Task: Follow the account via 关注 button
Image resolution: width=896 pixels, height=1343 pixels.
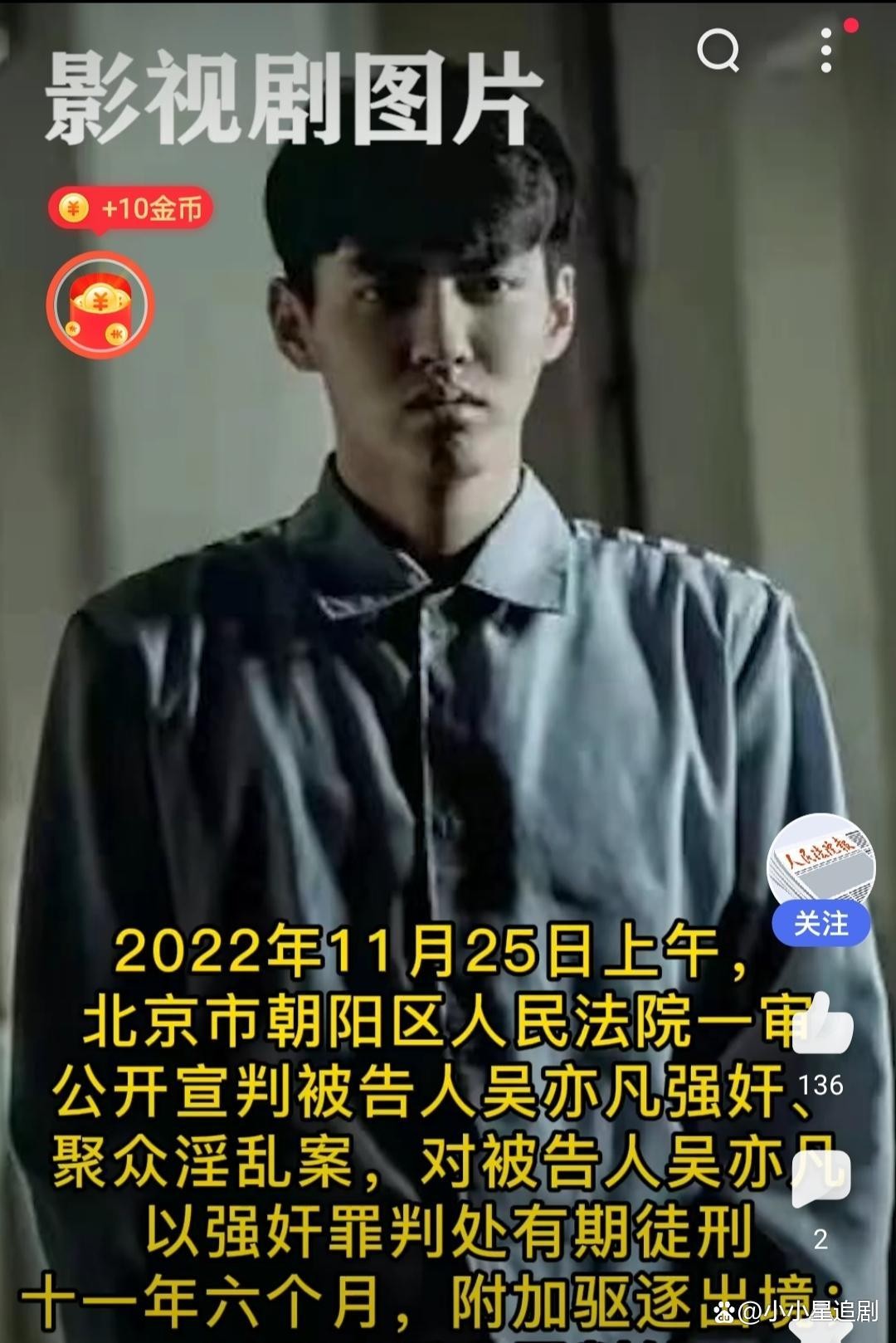Action: (x=821, y=924)
